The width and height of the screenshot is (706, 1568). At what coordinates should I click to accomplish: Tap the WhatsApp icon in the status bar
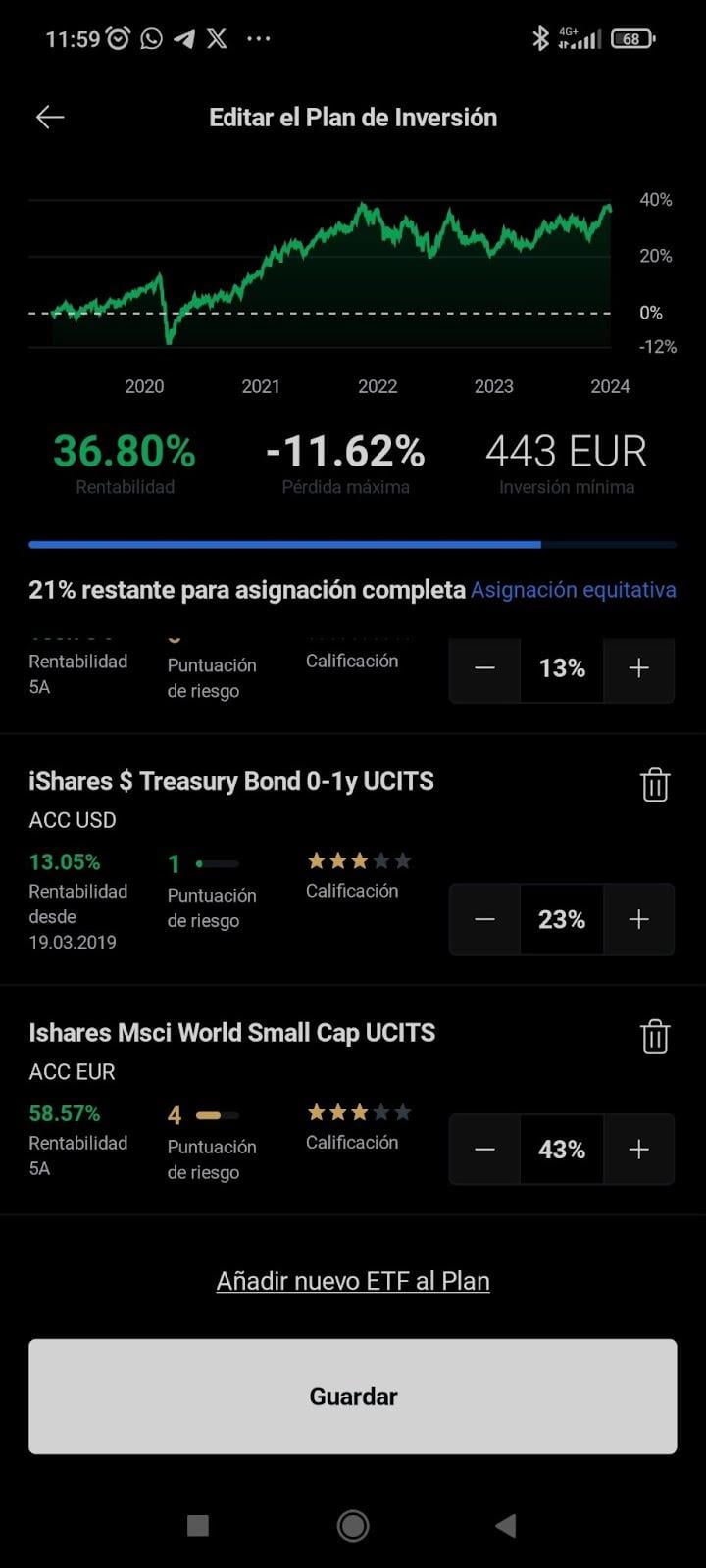(149, 39)
